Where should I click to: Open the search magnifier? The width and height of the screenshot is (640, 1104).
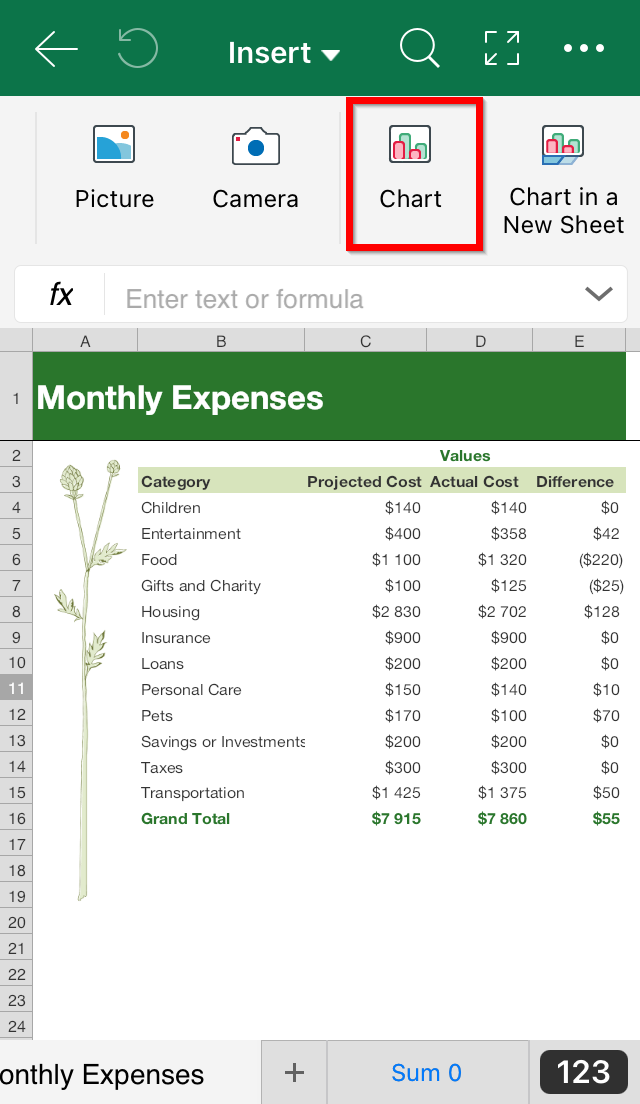point(420,49)
